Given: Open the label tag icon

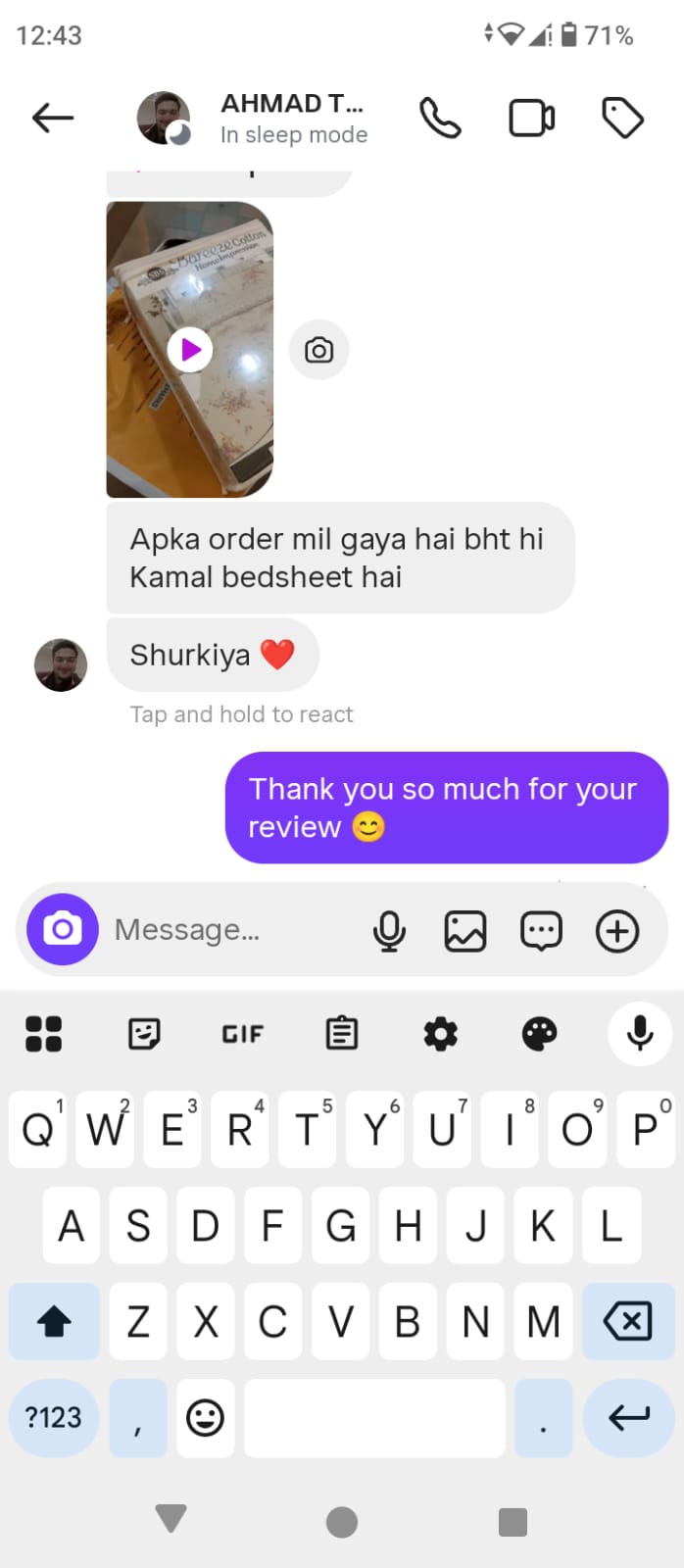Looking at the screenshot, I should click(622, 119).
